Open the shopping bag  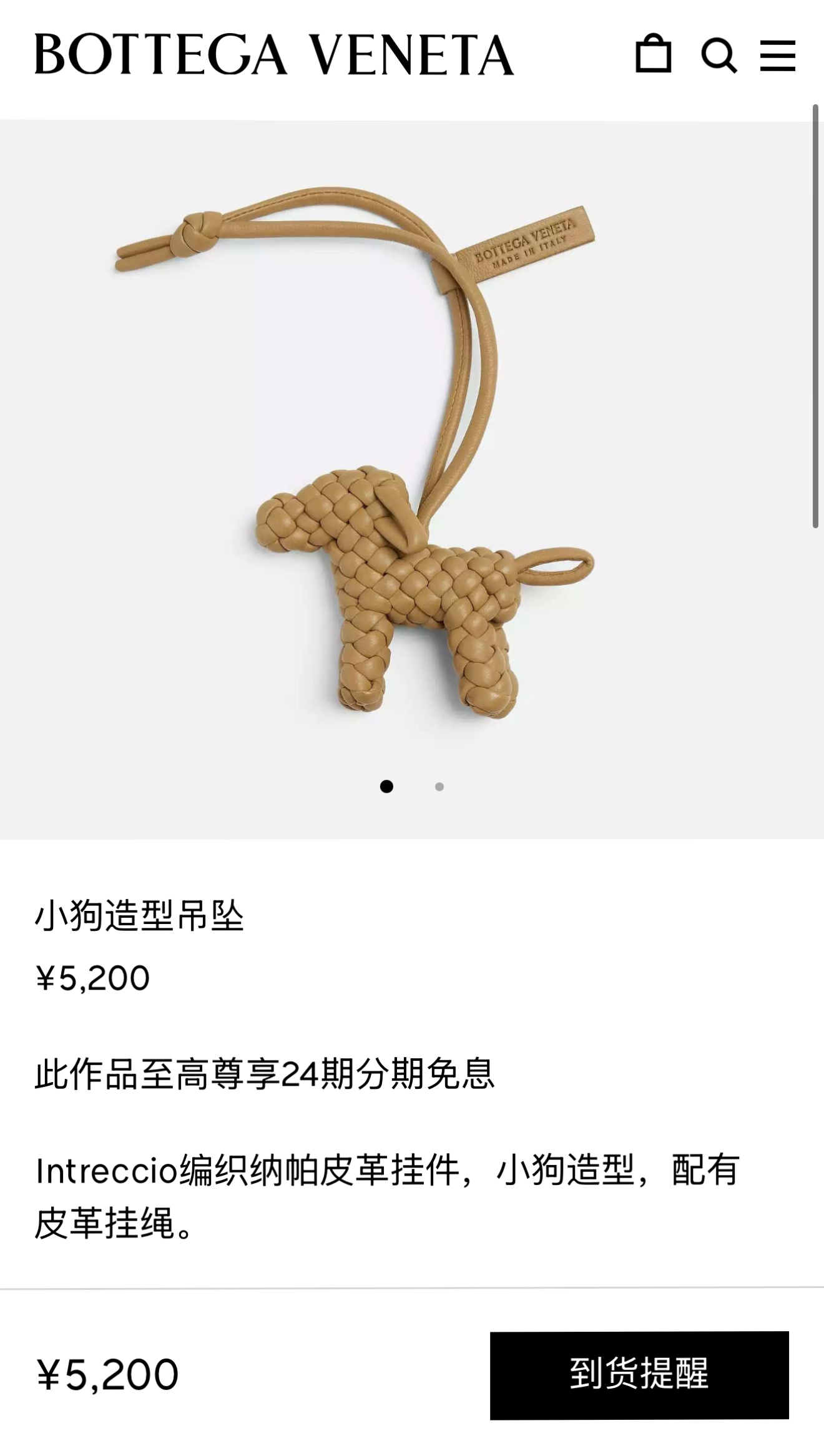coord(653,54)
